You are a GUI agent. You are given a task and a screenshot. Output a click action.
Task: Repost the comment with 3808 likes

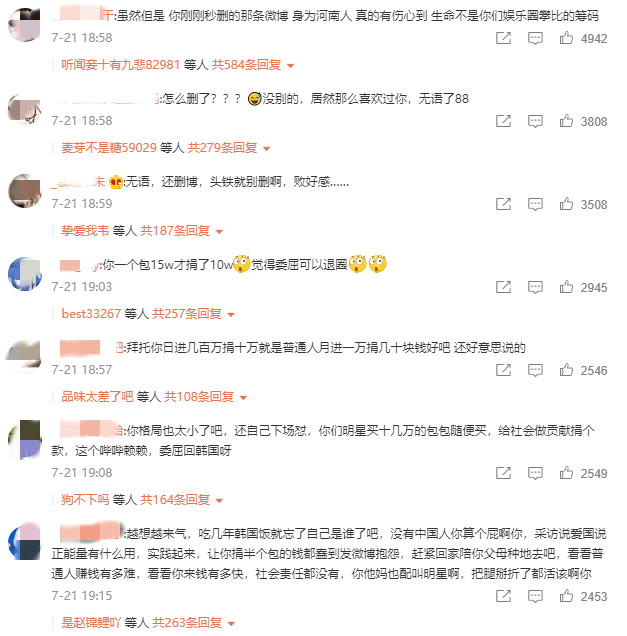(503, 121)
